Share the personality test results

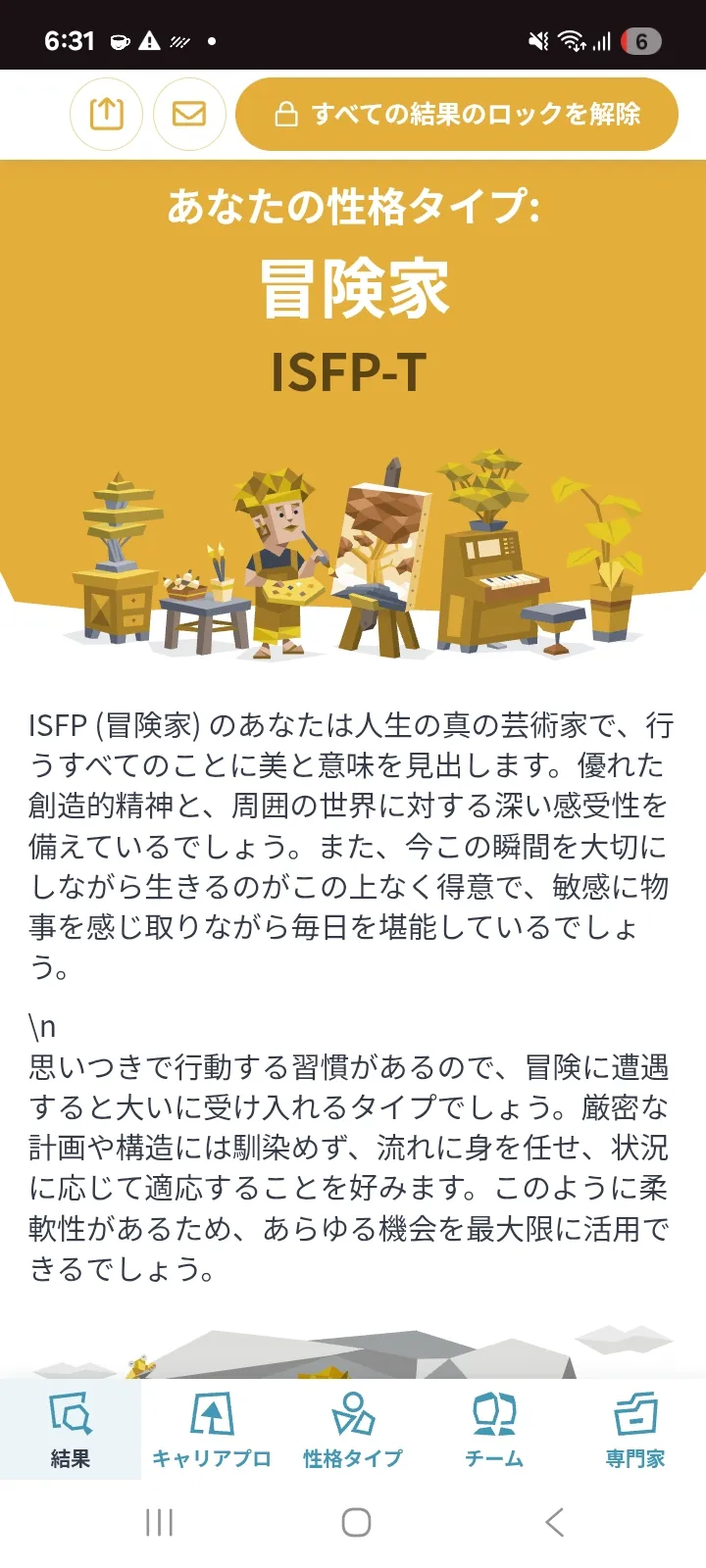(x=106, y=114)
